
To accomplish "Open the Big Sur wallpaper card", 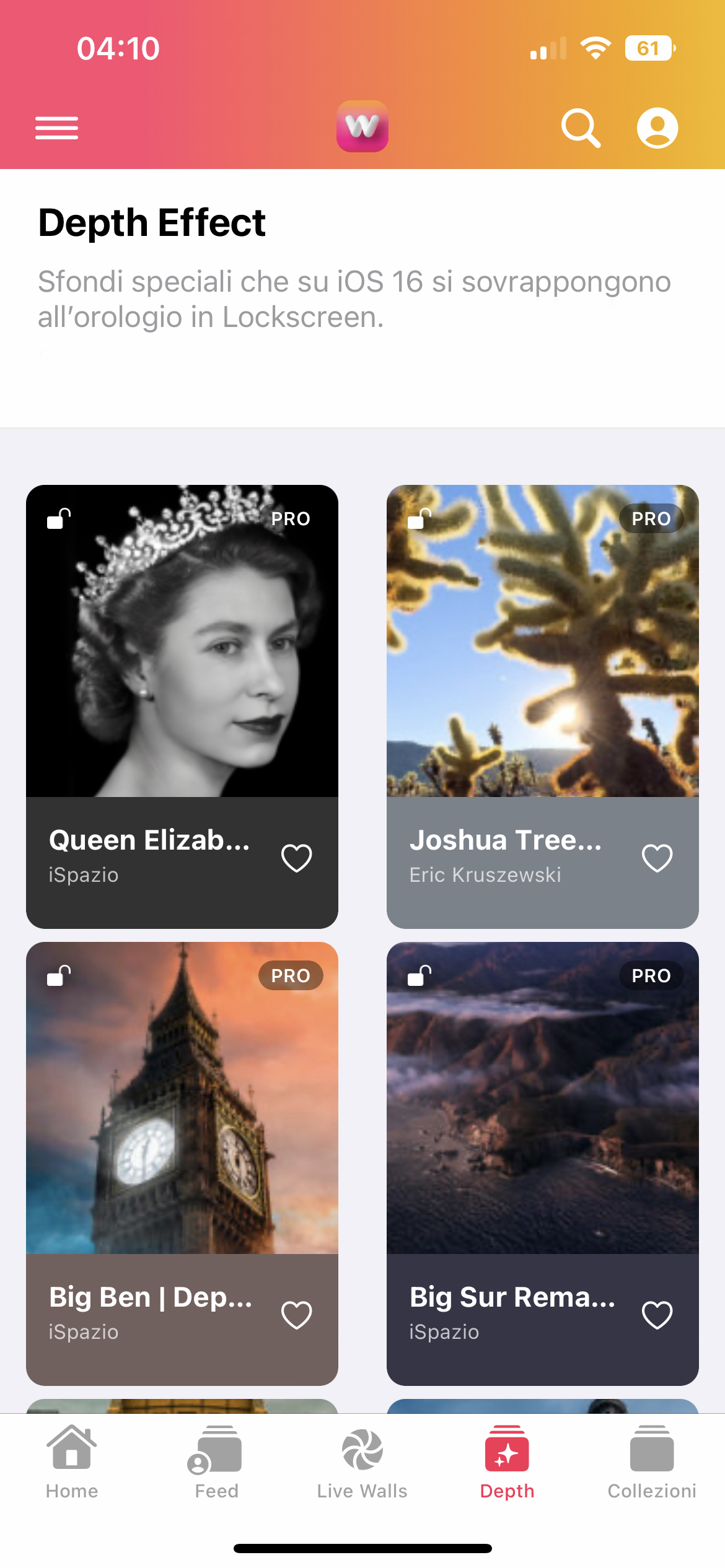I will [x=543, y=1098].
